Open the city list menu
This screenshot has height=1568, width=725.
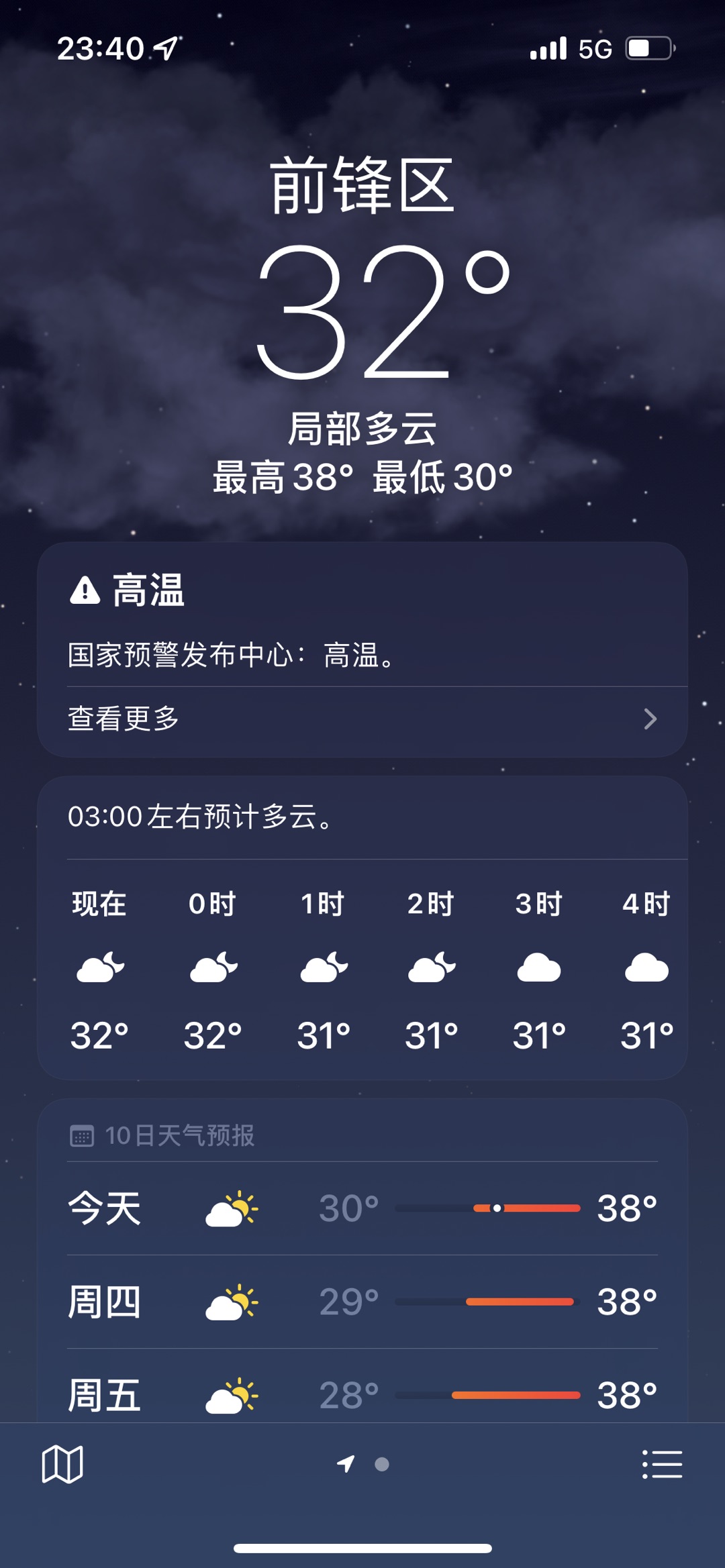tap(662, 1464)
